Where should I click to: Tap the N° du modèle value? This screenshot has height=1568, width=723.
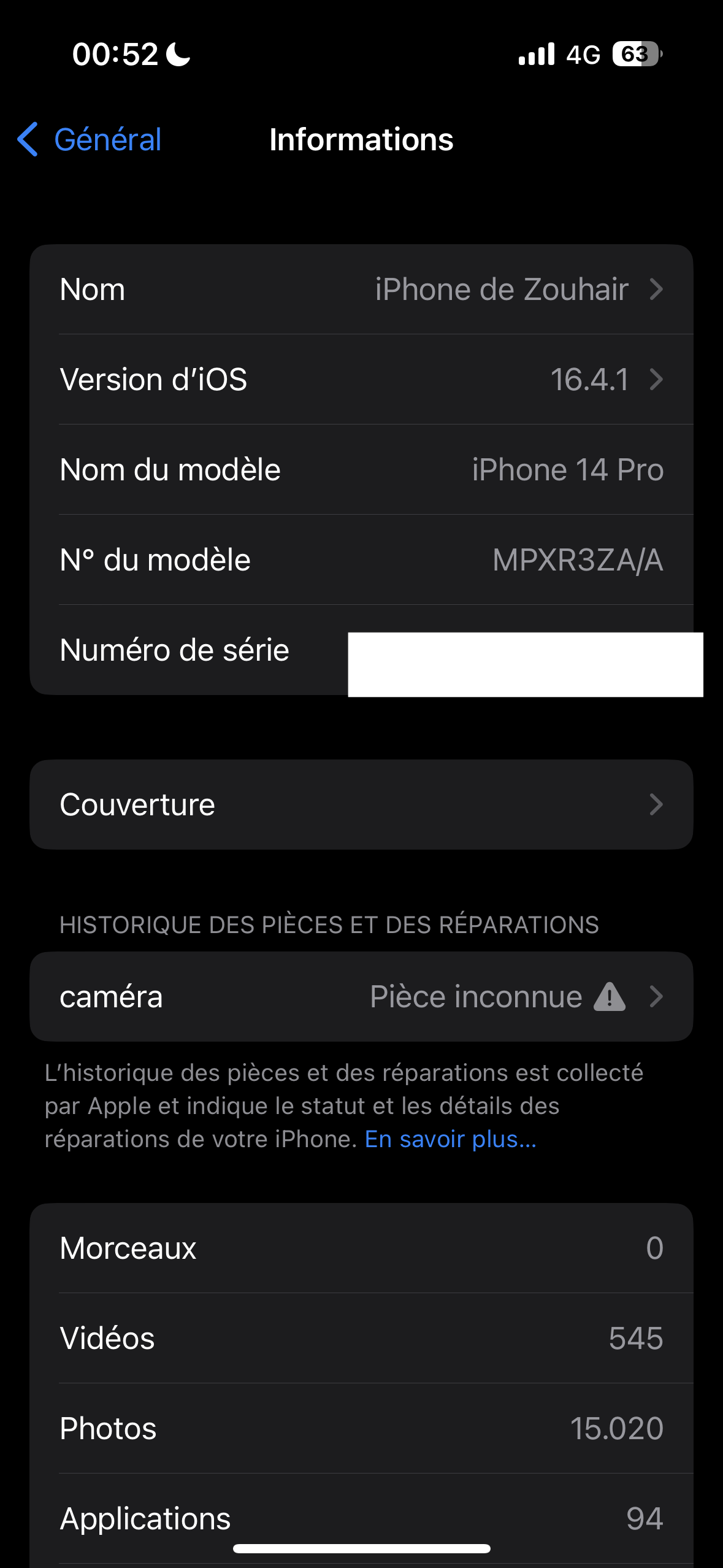(577, 560)
